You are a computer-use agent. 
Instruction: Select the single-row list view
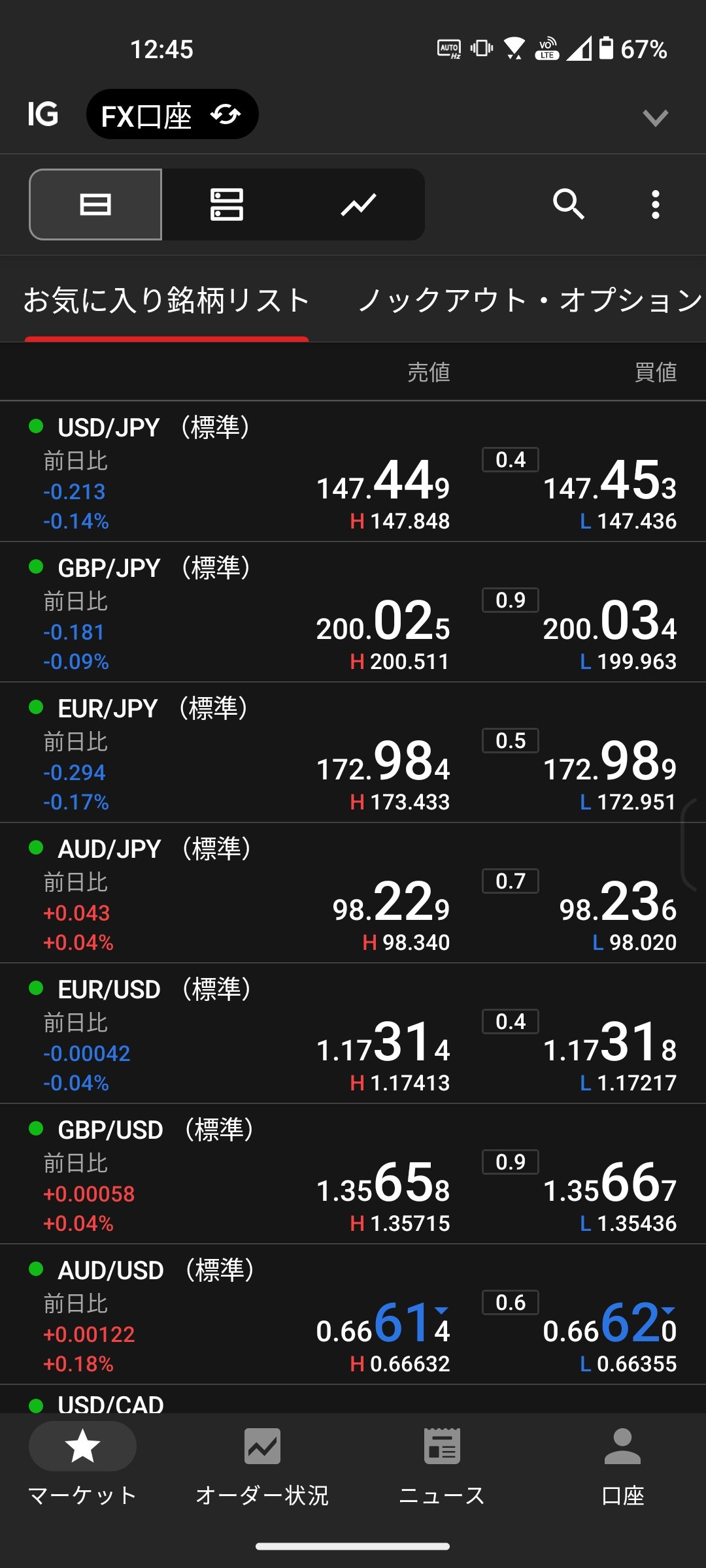tap(95, 204)
